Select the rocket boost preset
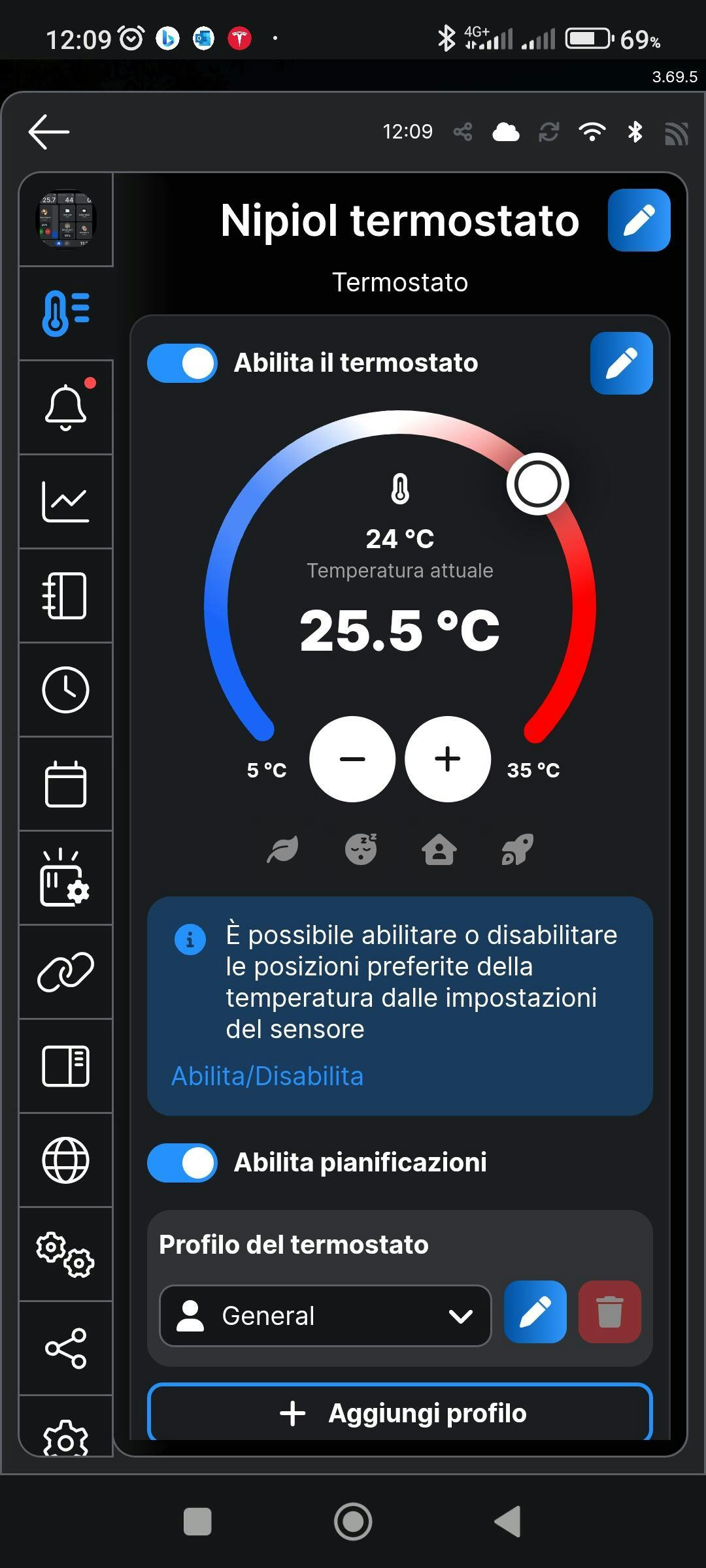Screen dimensions: 706x1568 (517, 849)
